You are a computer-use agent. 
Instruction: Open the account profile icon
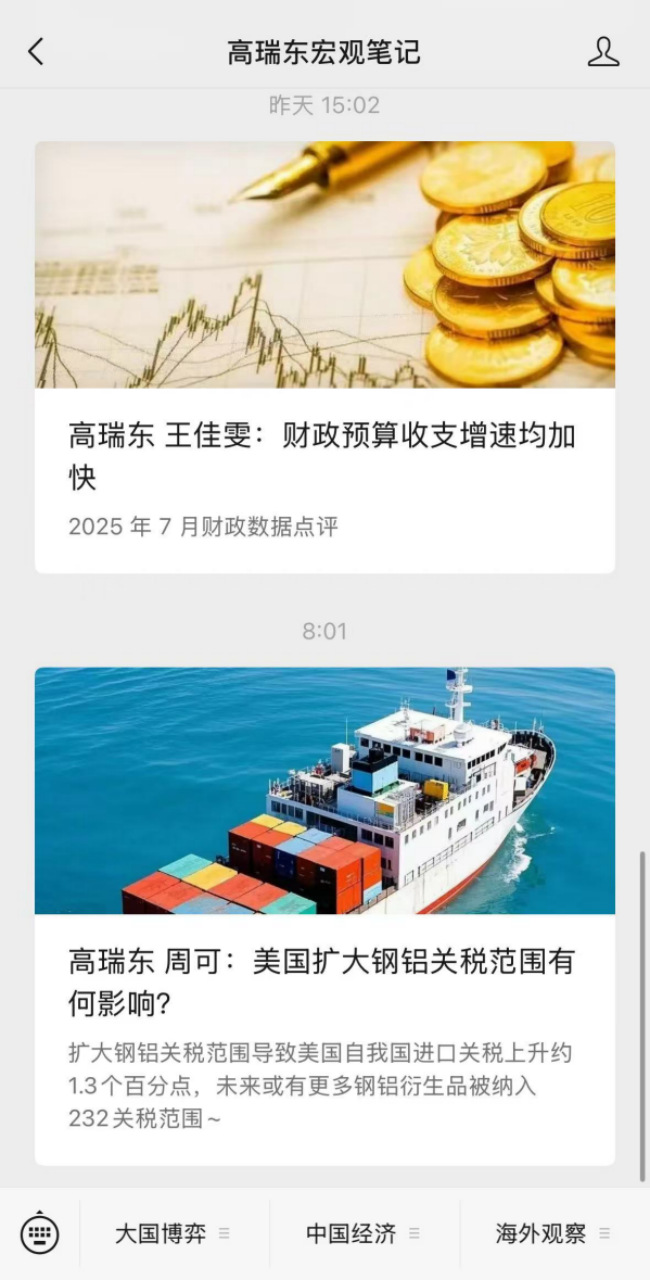point(603,52)
